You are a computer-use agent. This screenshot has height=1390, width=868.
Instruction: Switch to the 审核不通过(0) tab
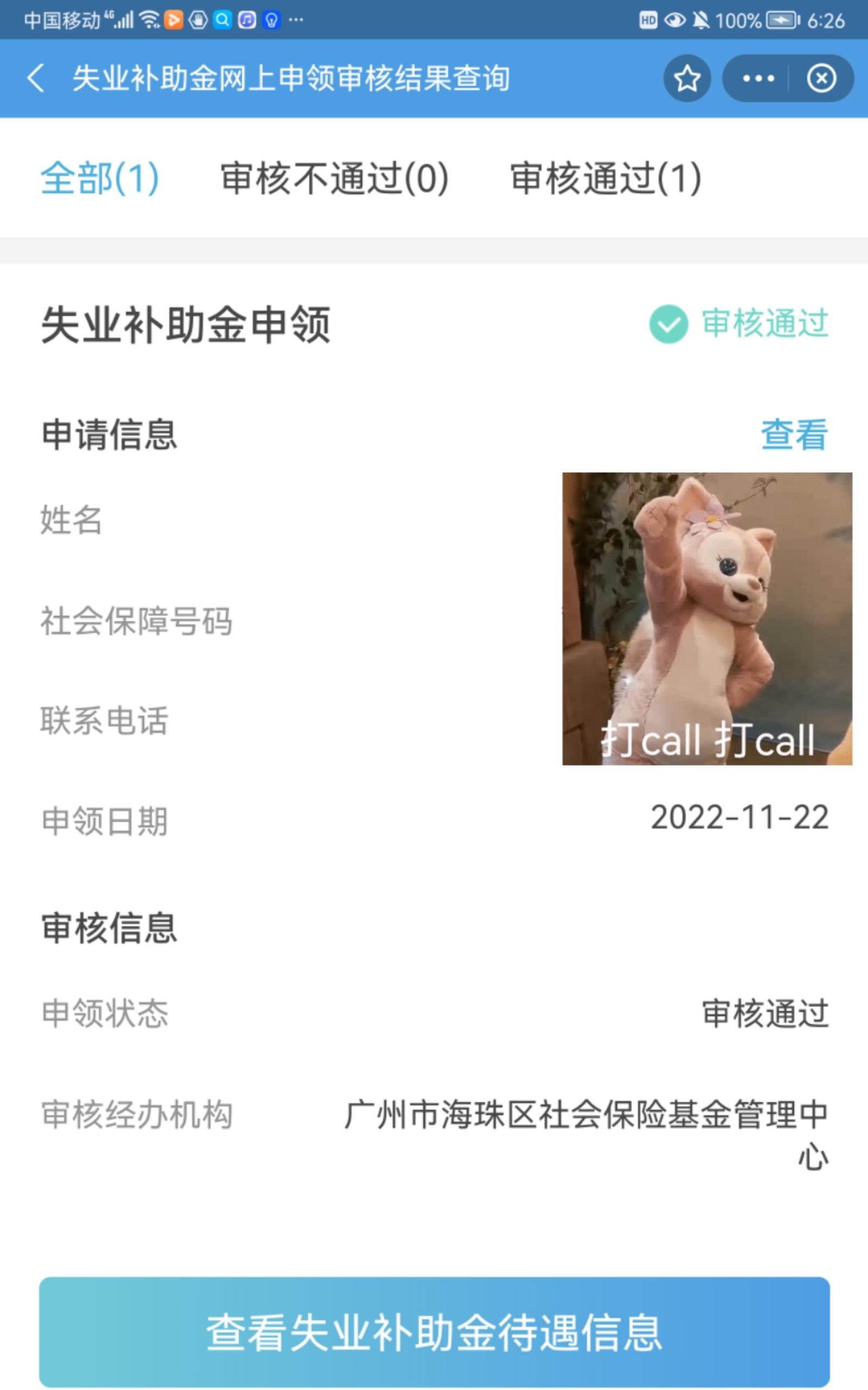(333, 178)
